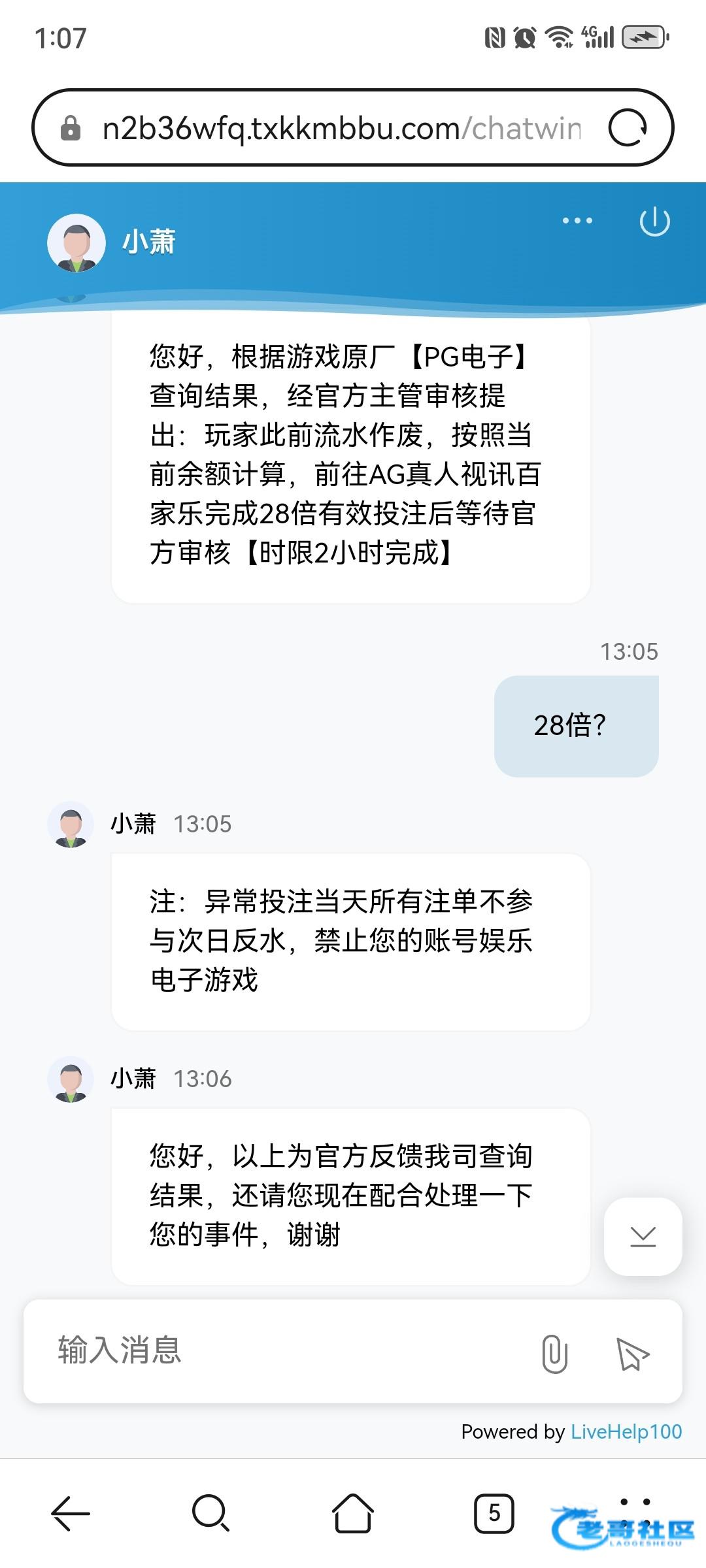Attach a file with the paperclip
Image resolution: width=706 pixels, height=1568 pixels.
pyautogui.click(x=554, y=1353)
